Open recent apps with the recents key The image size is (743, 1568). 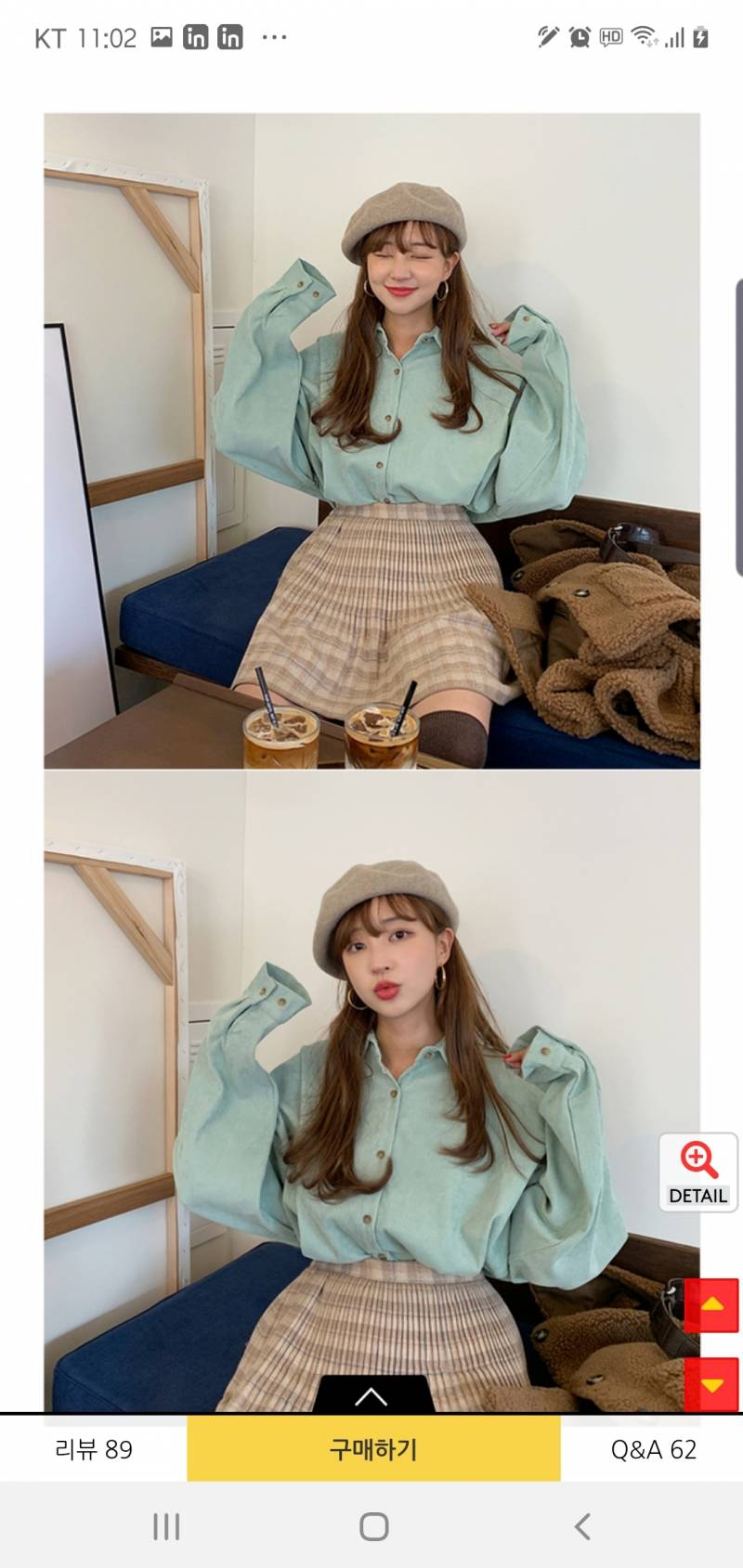pos(165,1524)
